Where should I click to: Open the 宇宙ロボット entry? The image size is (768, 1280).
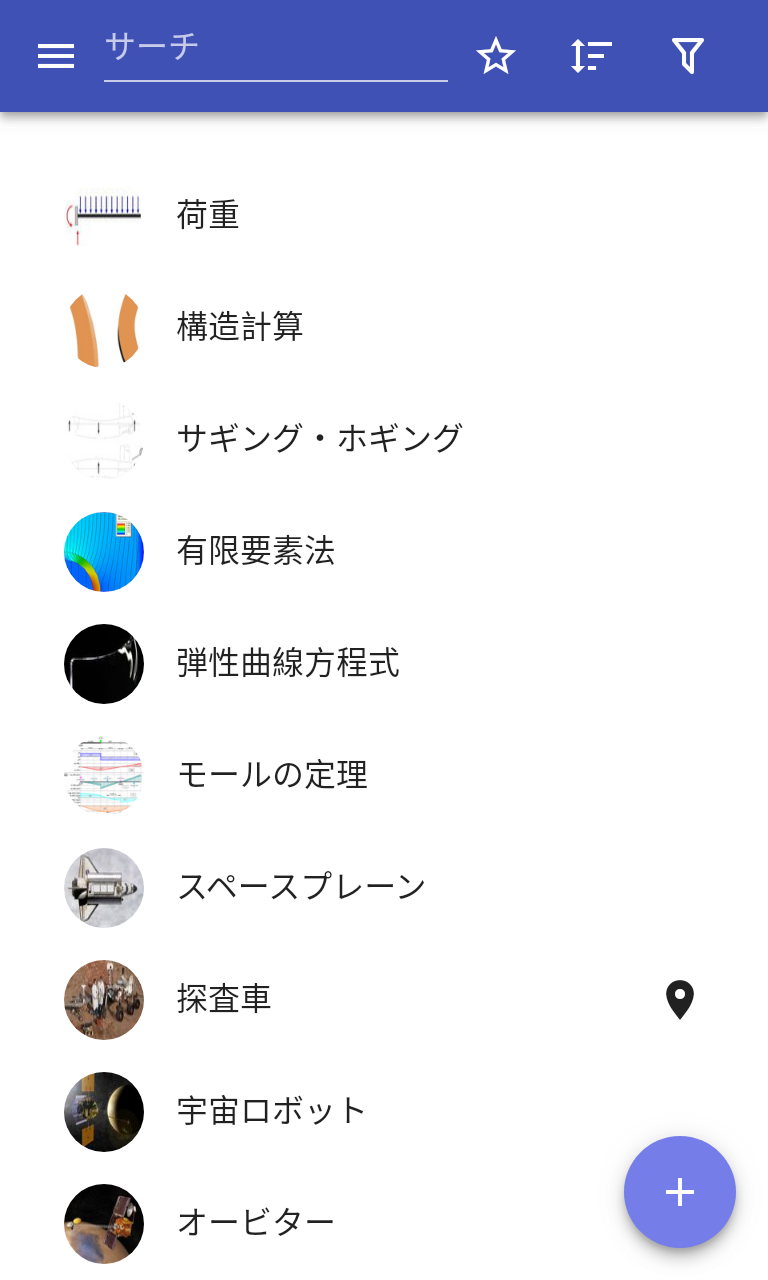pos(272,1111)
